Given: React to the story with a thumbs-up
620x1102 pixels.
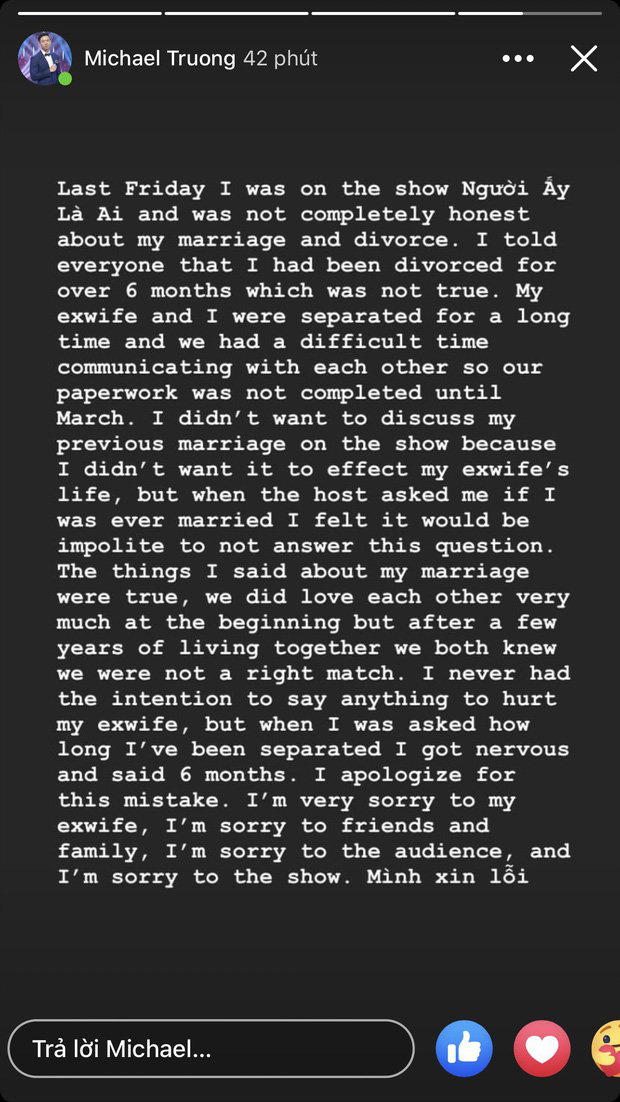Looking at the screenshot, I should click(464, 1049).
